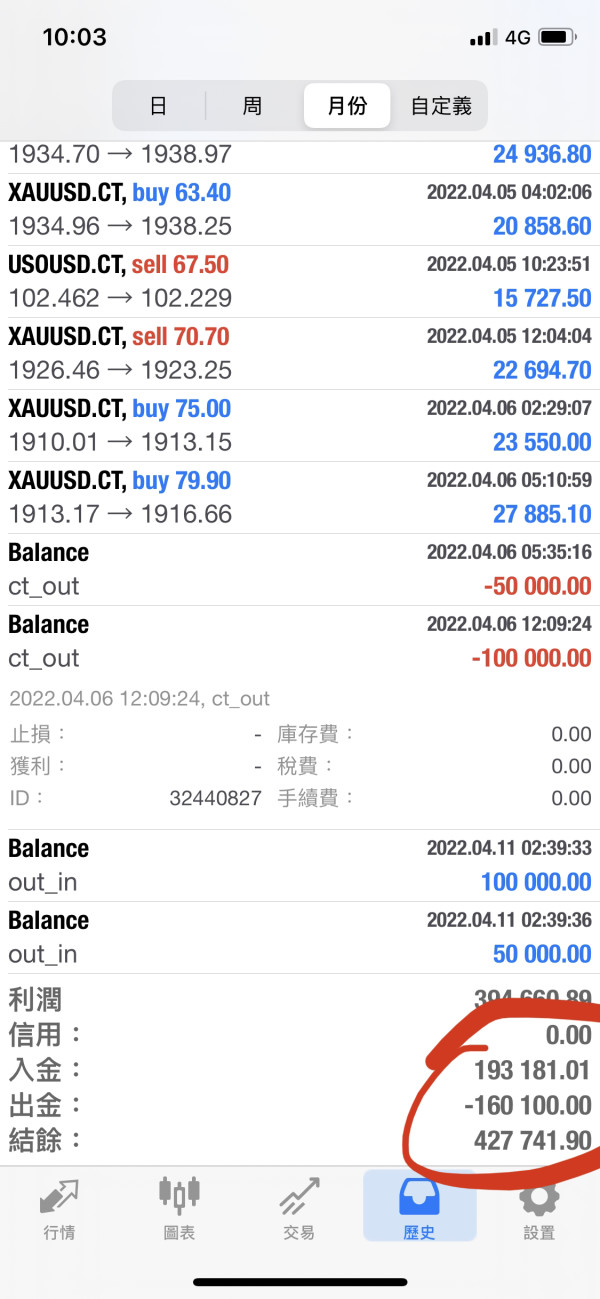Go to the 行情 quotes tab
Image resolution: width=600 pixels, height=1299 pixels.
(60, 1209)
